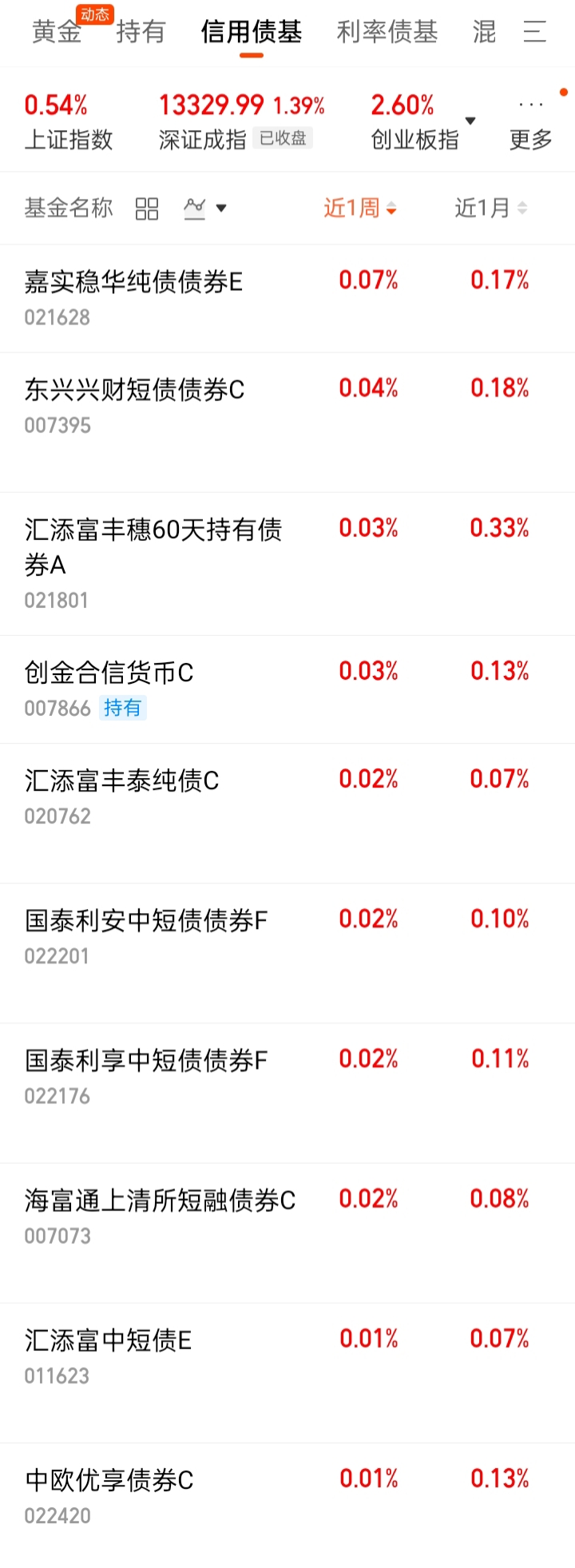This screenshot has height=1568, width=575.
Task: Open fund 嘉实稳华纯债债券E
Action: (287, 299)
